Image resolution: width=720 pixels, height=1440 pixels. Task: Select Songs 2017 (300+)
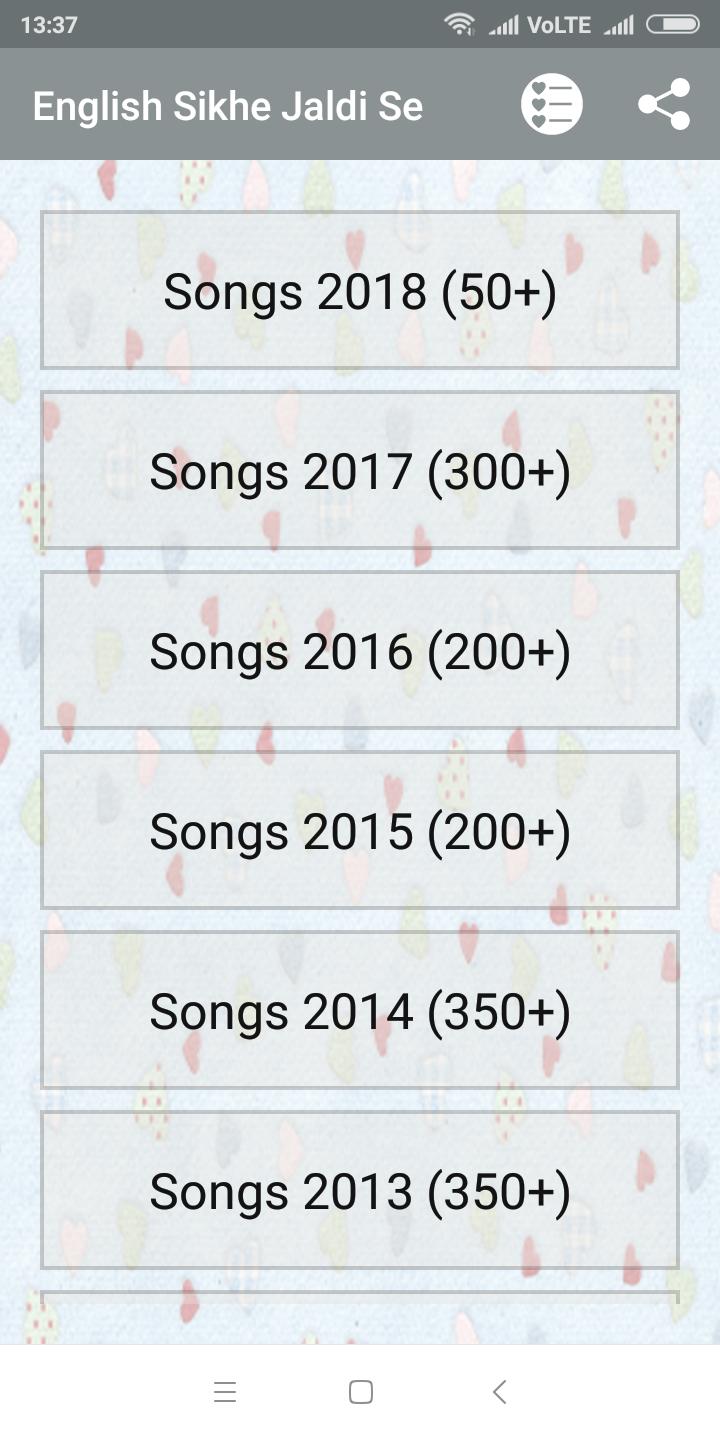(x=360, y=470)
